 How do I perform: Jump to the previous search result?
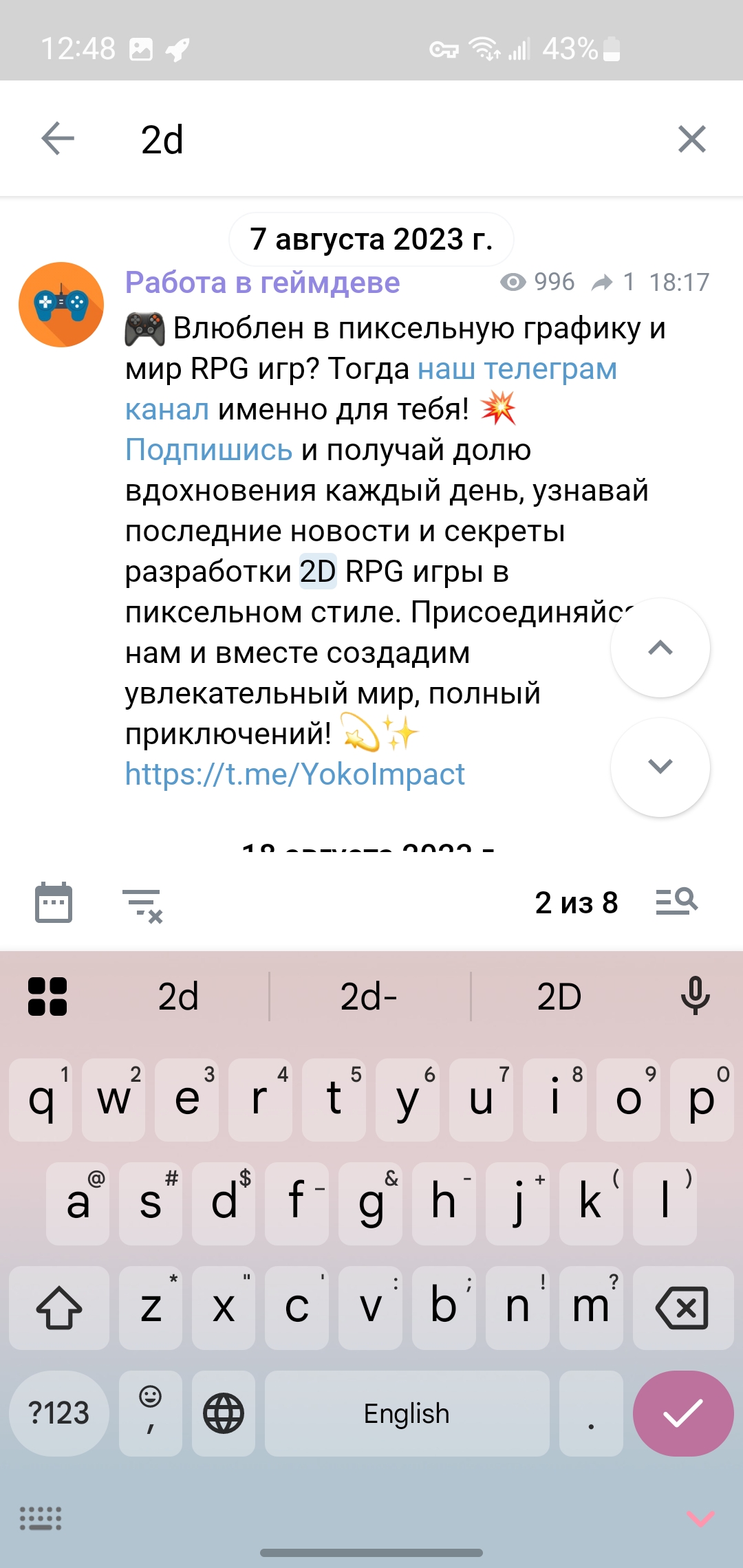click(x=660, y=648)
